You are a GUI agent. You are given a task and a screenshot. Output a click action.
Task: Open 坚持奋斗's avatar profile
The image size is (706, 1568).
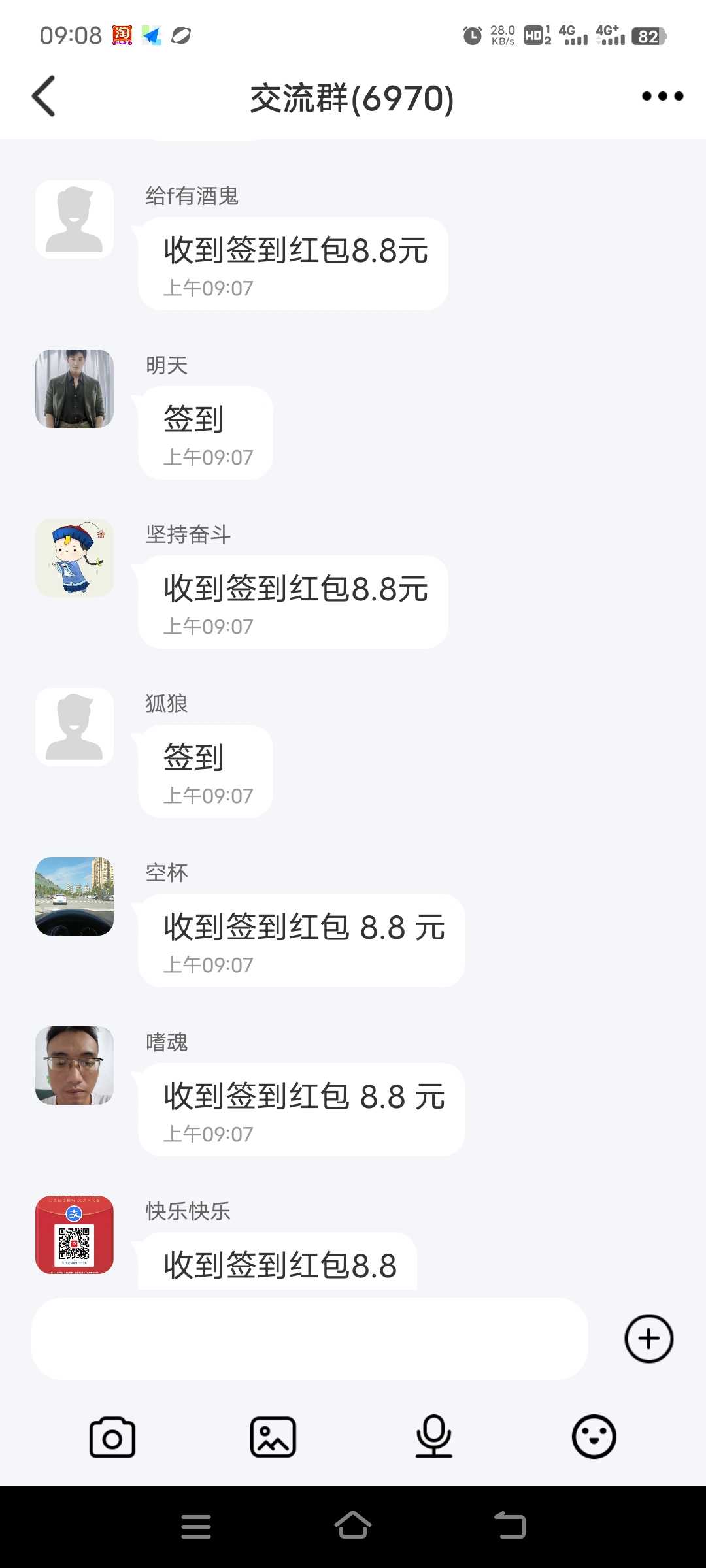point(75,558)
